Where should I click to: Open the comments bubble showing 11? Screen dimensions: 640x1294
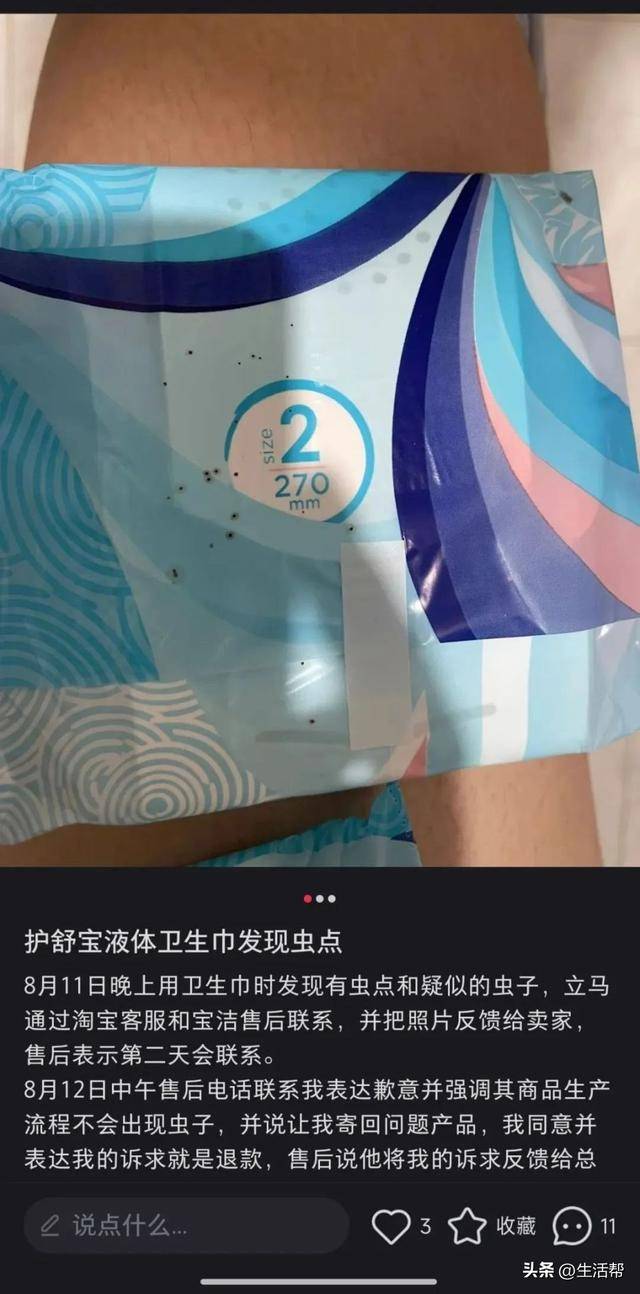(x=572, y=1226)
